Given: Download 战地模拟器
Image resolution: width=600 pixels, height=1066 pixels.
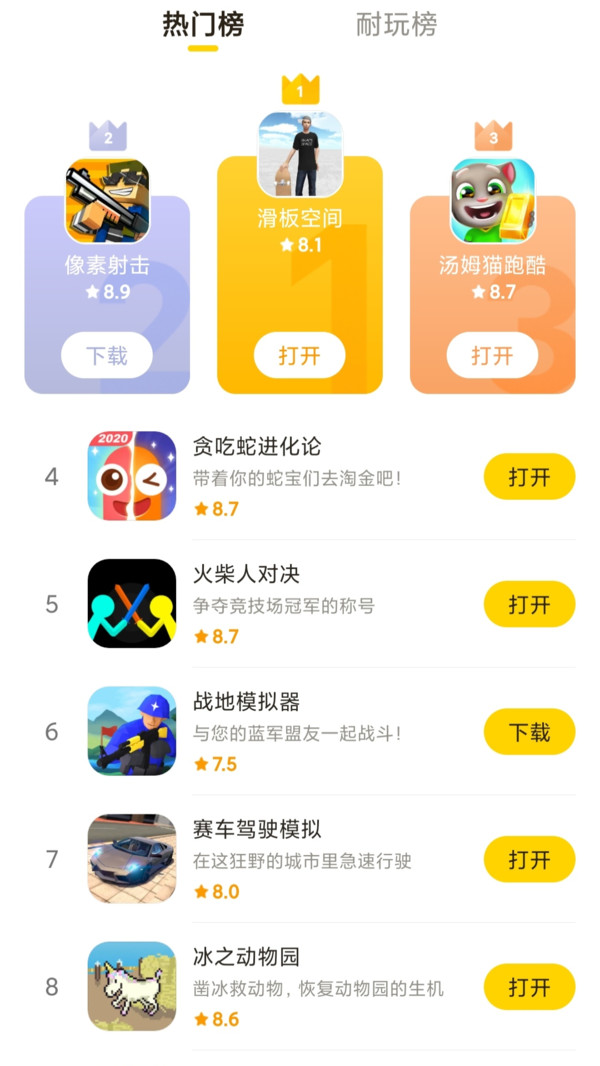Looking at the screenshot, I should [x=529, y=732].
